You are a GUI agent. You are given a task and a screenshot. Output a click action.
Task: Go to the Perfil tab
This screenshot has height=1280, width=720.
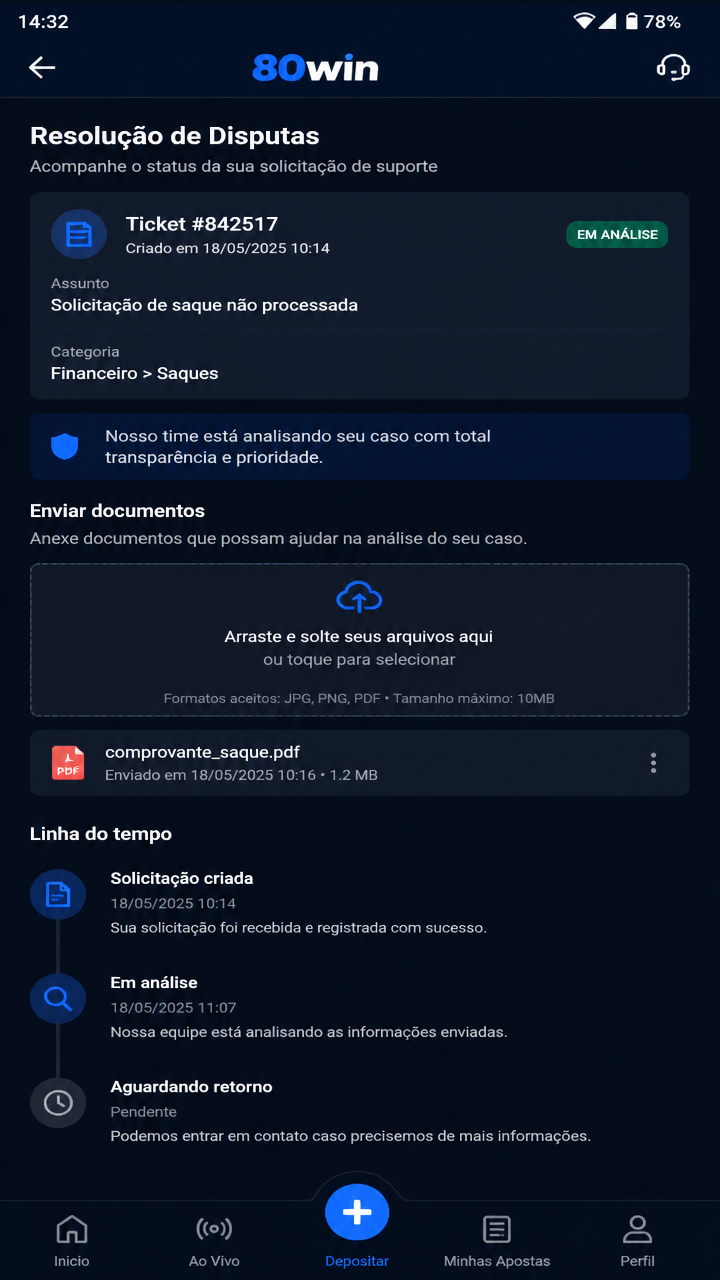tap(637, 1241)
